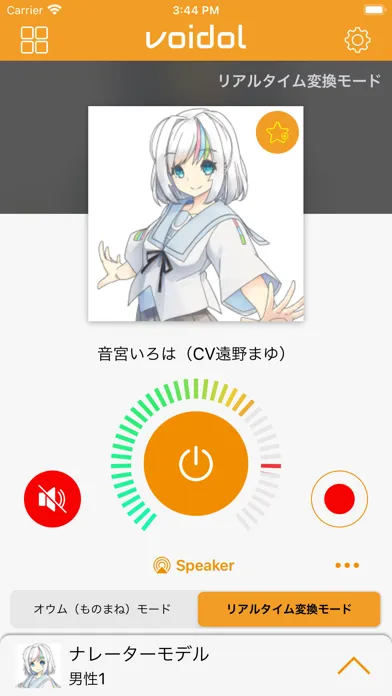This screenshot has height=696, width=392.
Task: Open the three-dot more options
Action: click(347, 566)
